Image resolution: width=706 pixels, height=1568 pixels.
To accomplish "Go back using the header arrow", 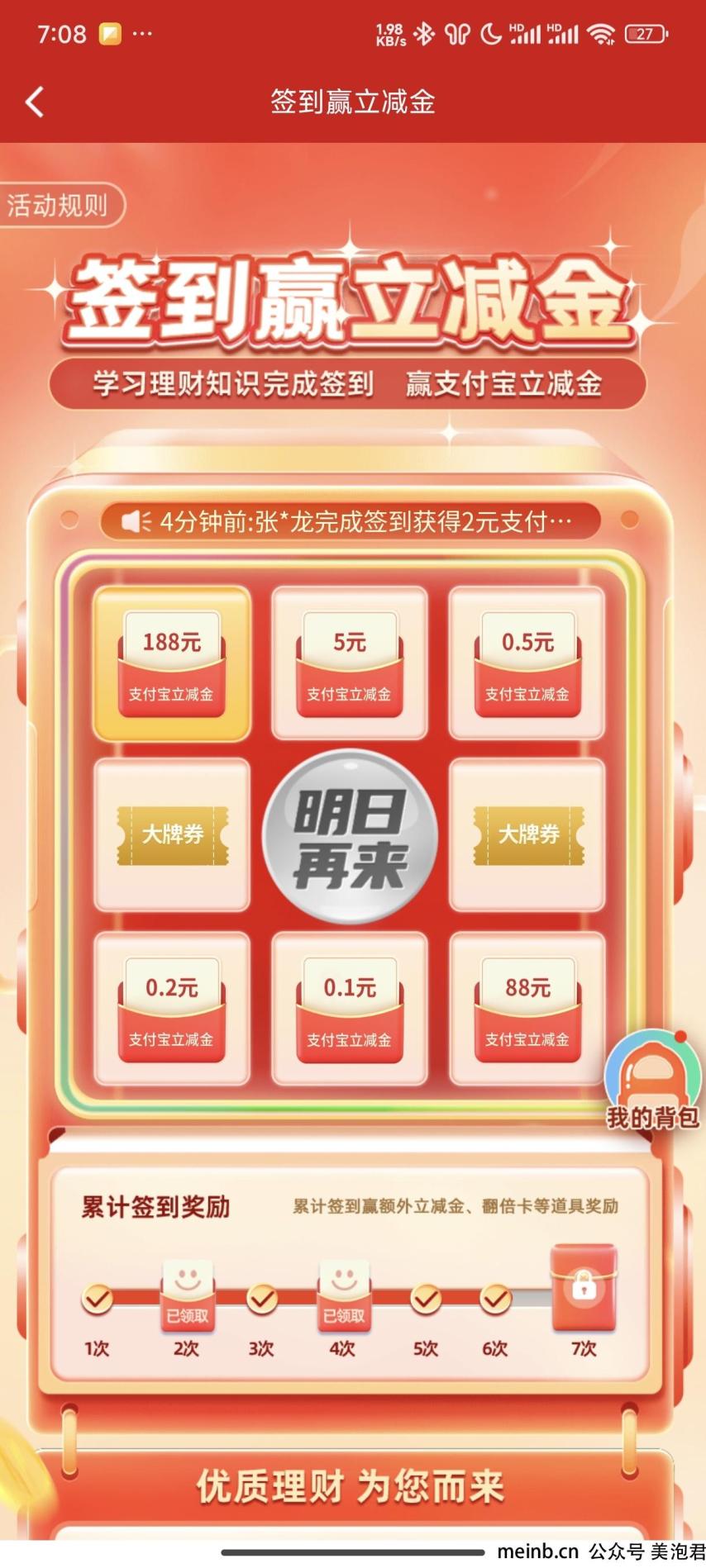I will point(35,102).
